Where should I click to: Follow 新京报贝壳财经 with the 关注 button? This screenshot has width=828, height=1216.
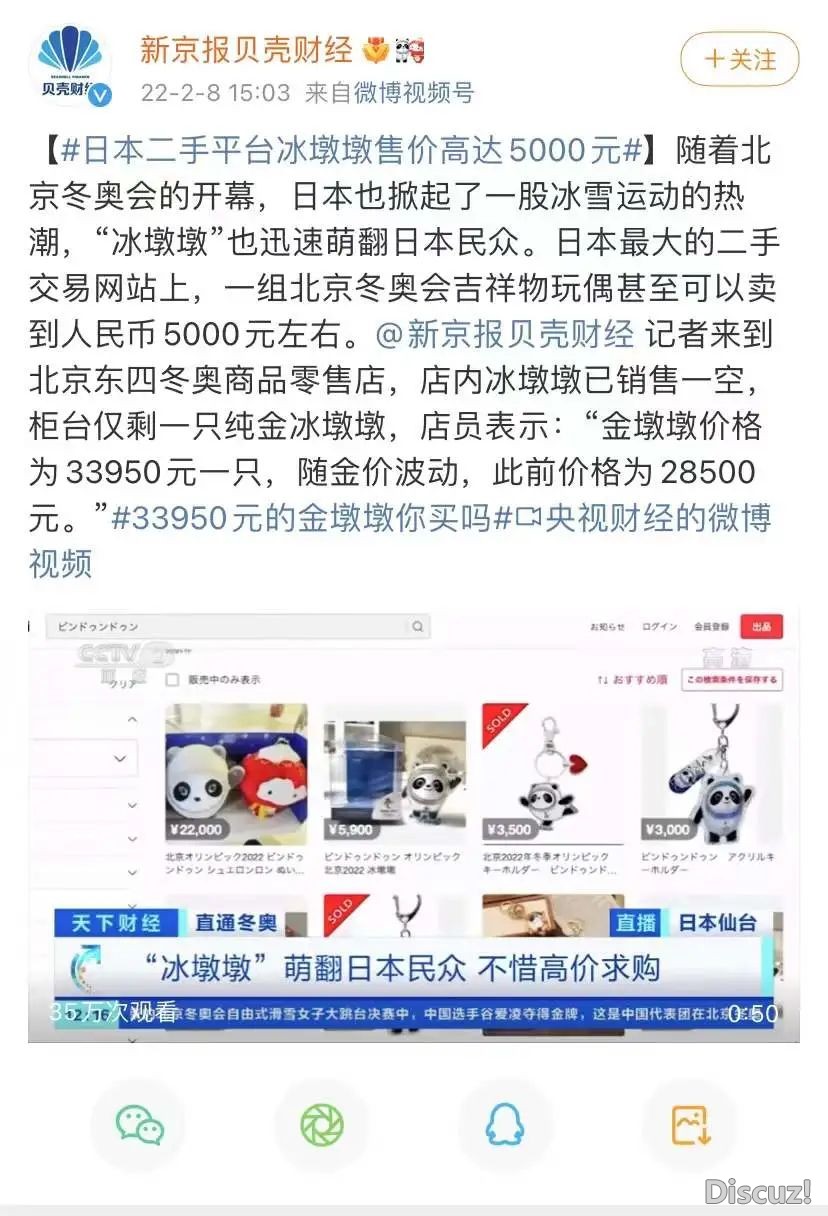739,59
